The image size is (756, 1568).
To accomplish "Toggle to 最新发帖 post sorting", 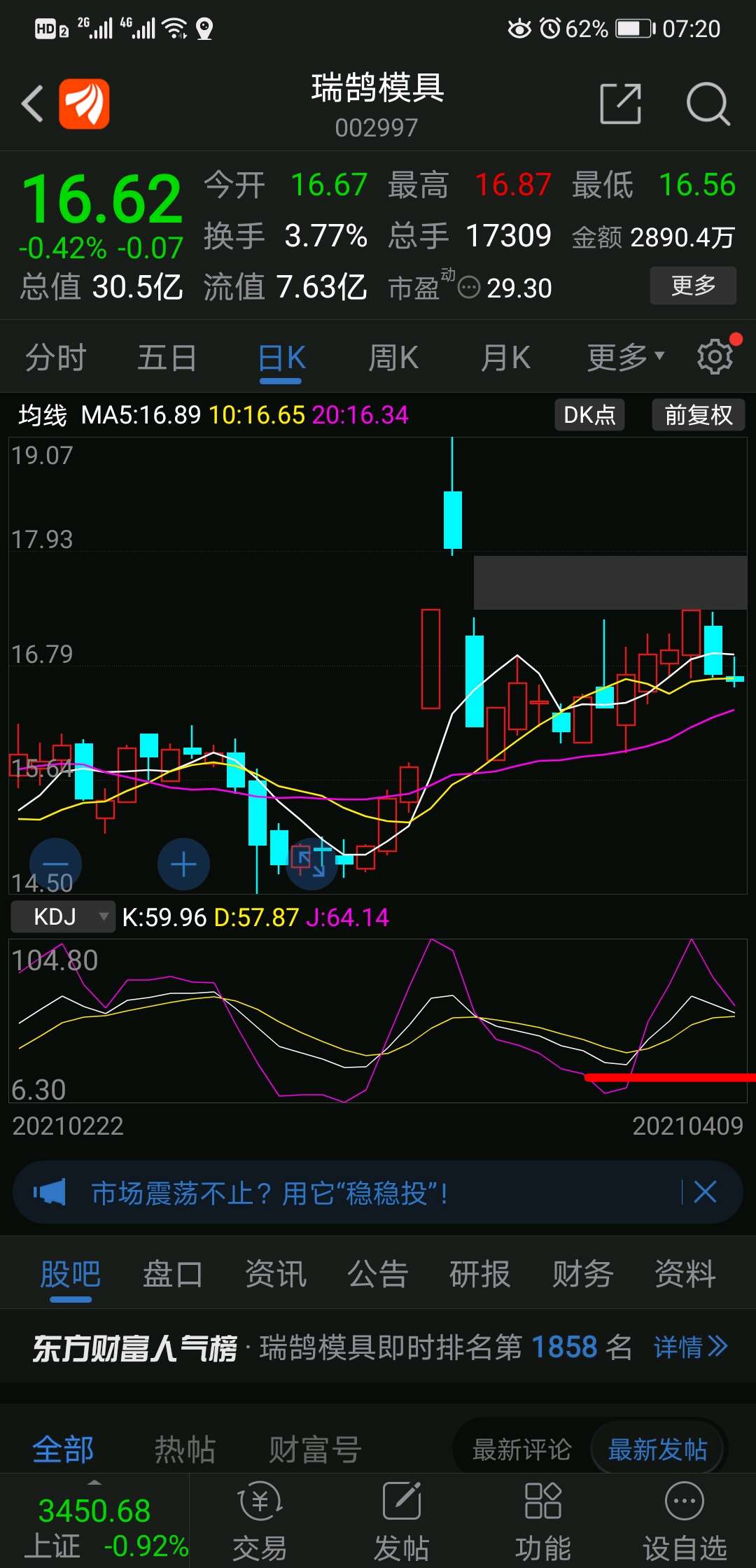I will [657, 1448].
